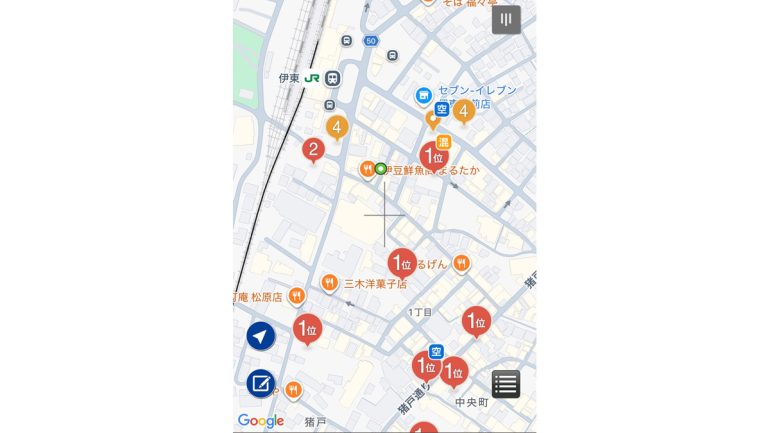Screen dimensions: 770x433
Task: Center map on current location
Action: [261, 337]
